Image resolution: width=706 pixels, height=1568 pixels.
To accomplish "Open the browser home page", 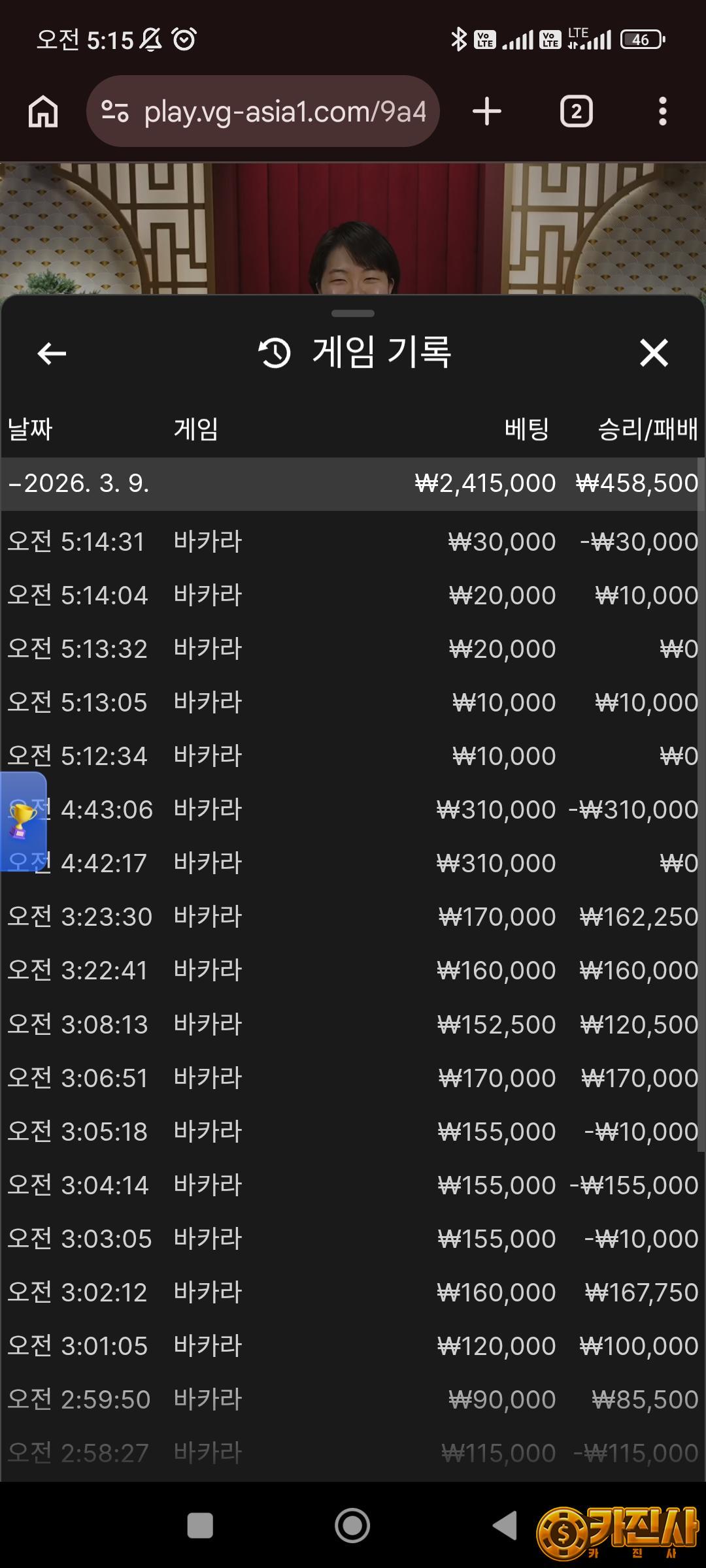I will pos(43,111).
